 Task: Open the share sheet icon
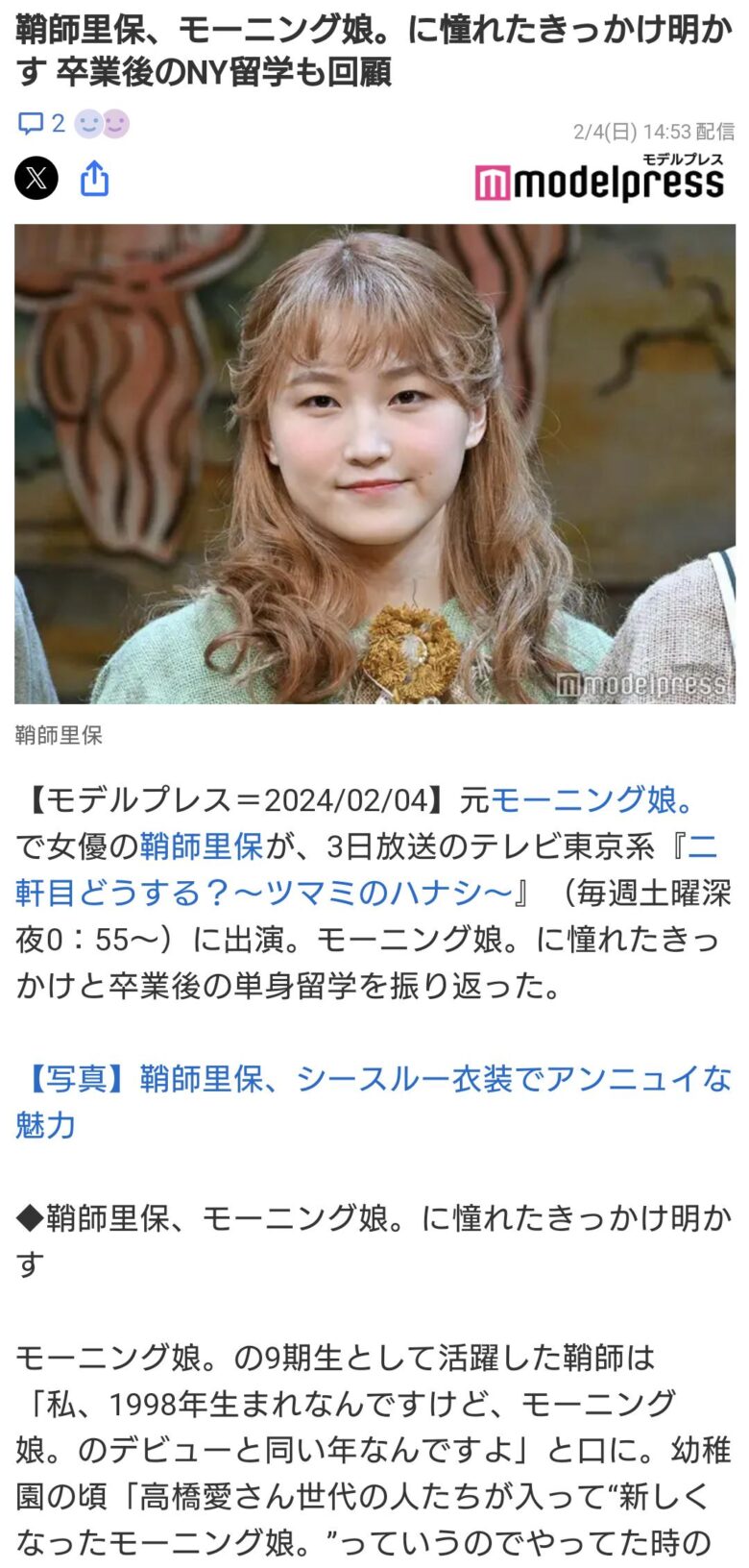[94, 179]
